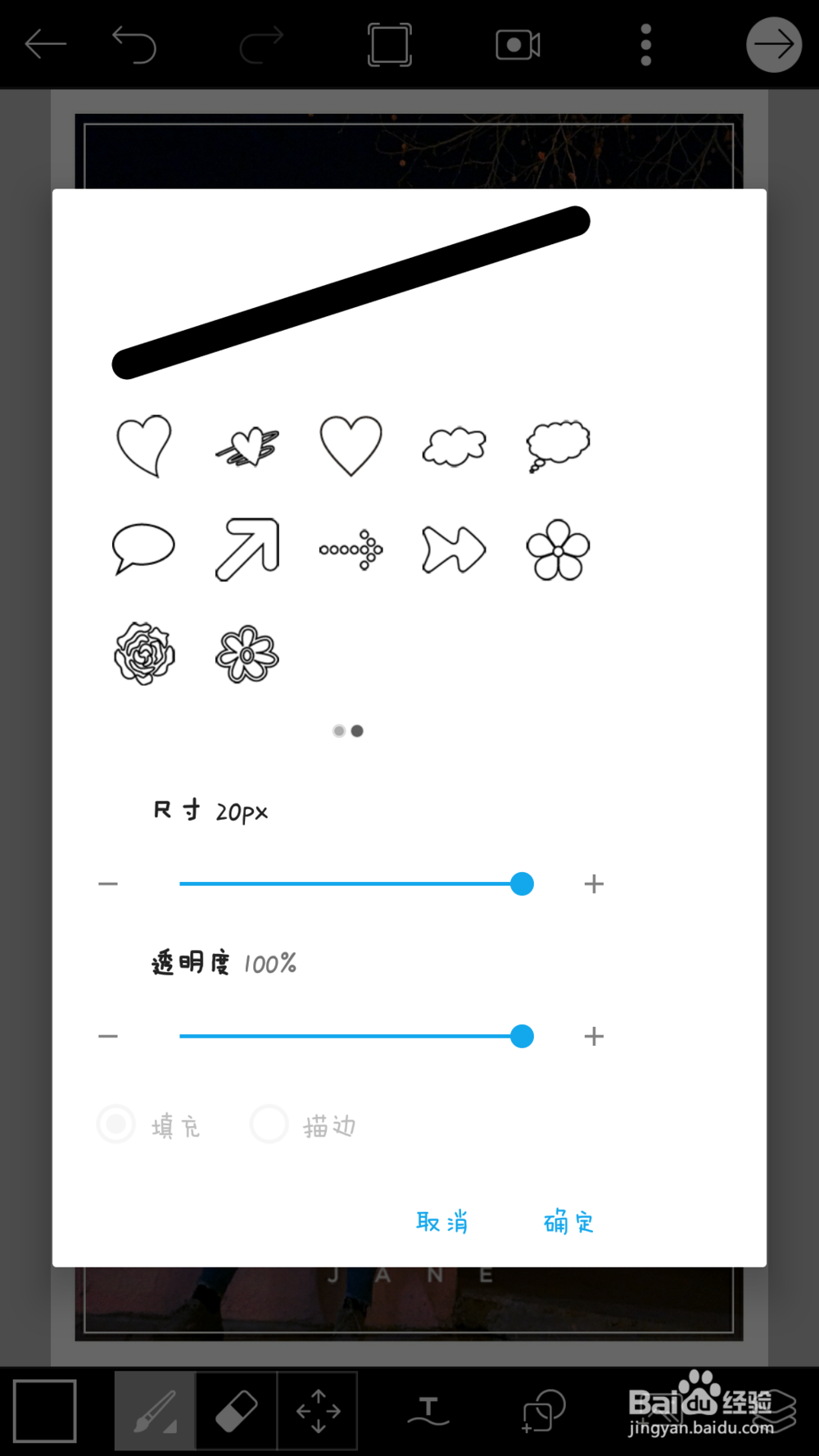The height and width of the screenshot is (1456, 819).
Task: Select the Move tool in bottom toolbar
Action: (318, 1410)
